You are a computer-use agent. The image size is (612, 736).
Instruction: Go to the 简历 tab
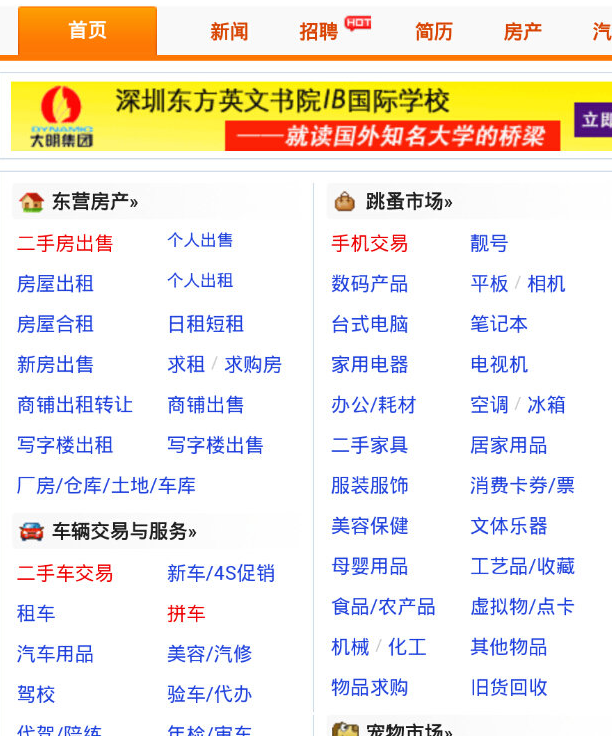[x=433, y=32]
